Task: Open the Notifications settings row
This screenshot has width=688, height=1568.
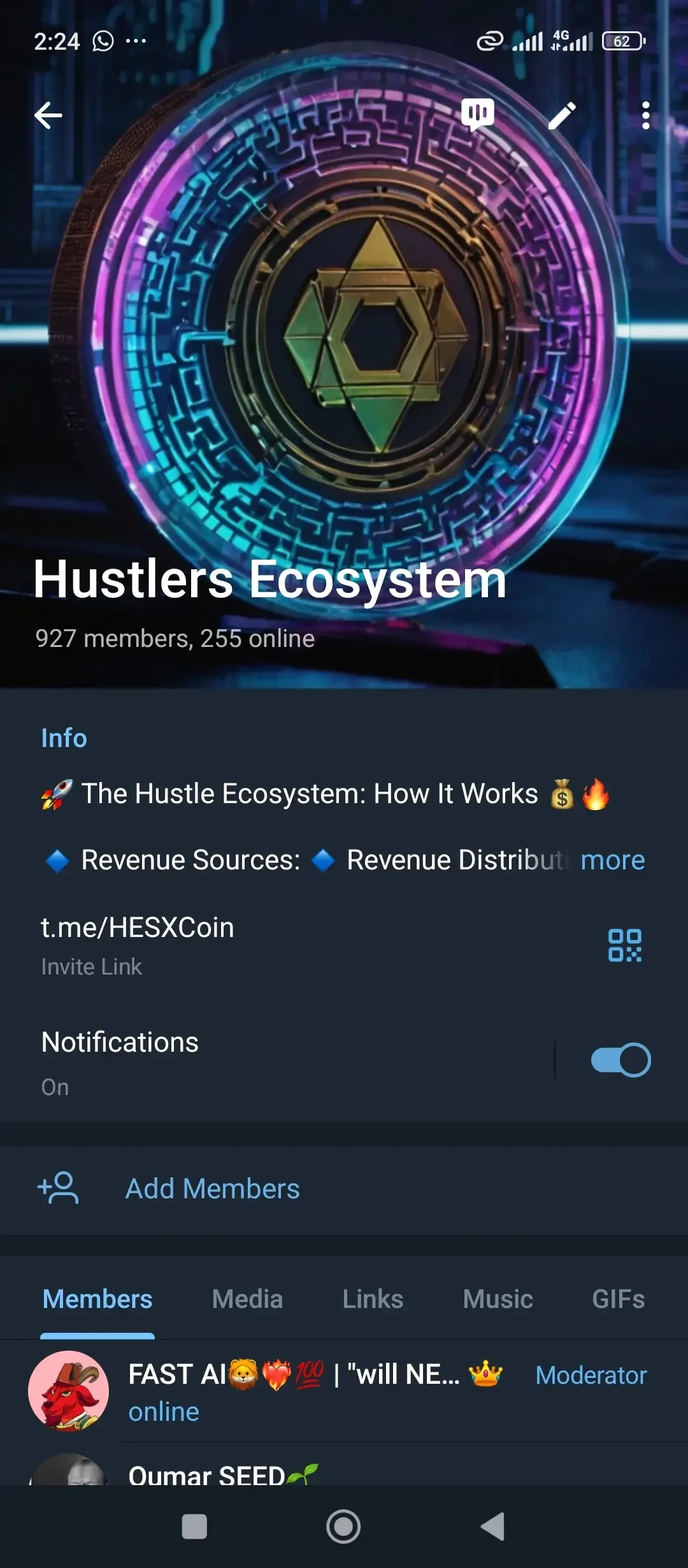Action: [255, 1060]
